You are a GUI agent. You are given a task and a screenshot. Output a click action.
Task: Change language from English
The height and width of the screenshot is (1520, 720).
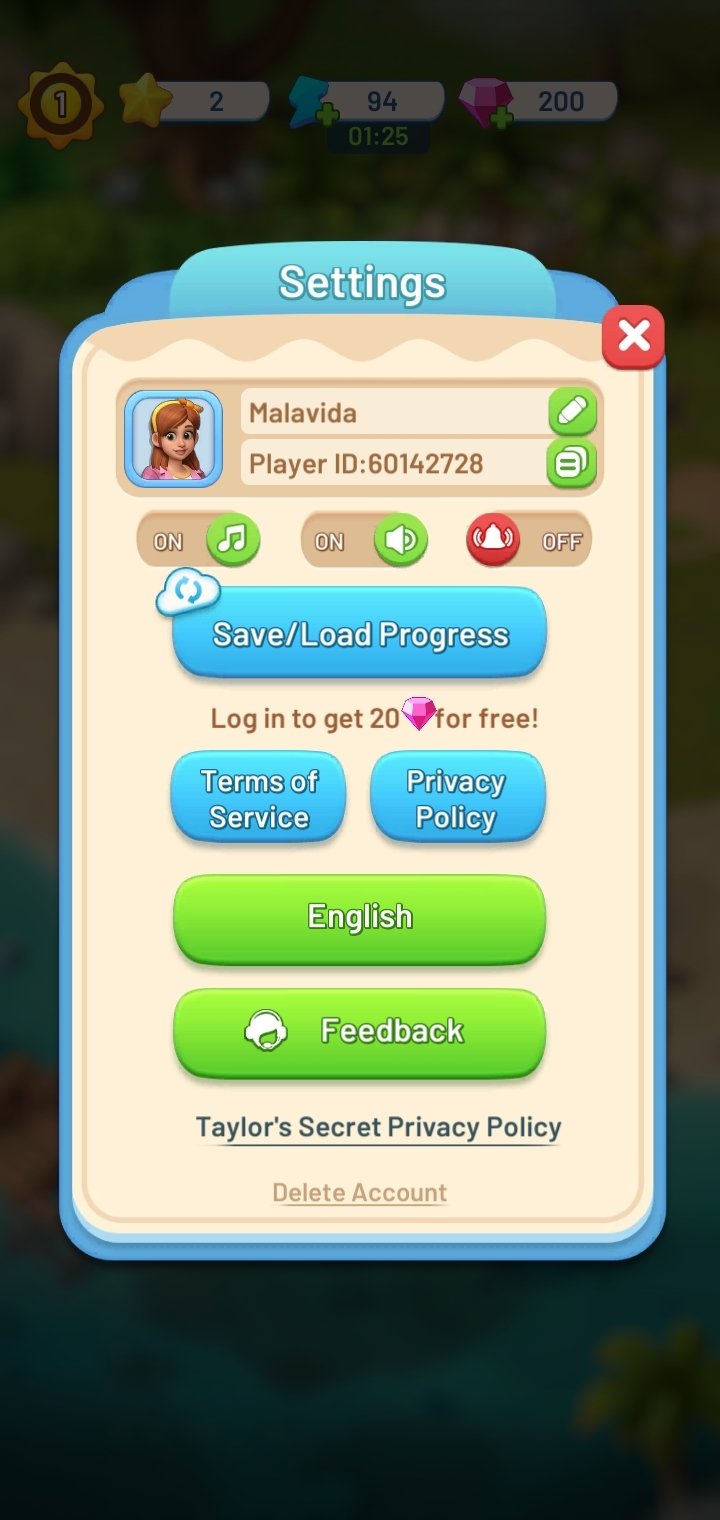click(x=360, y=917)
